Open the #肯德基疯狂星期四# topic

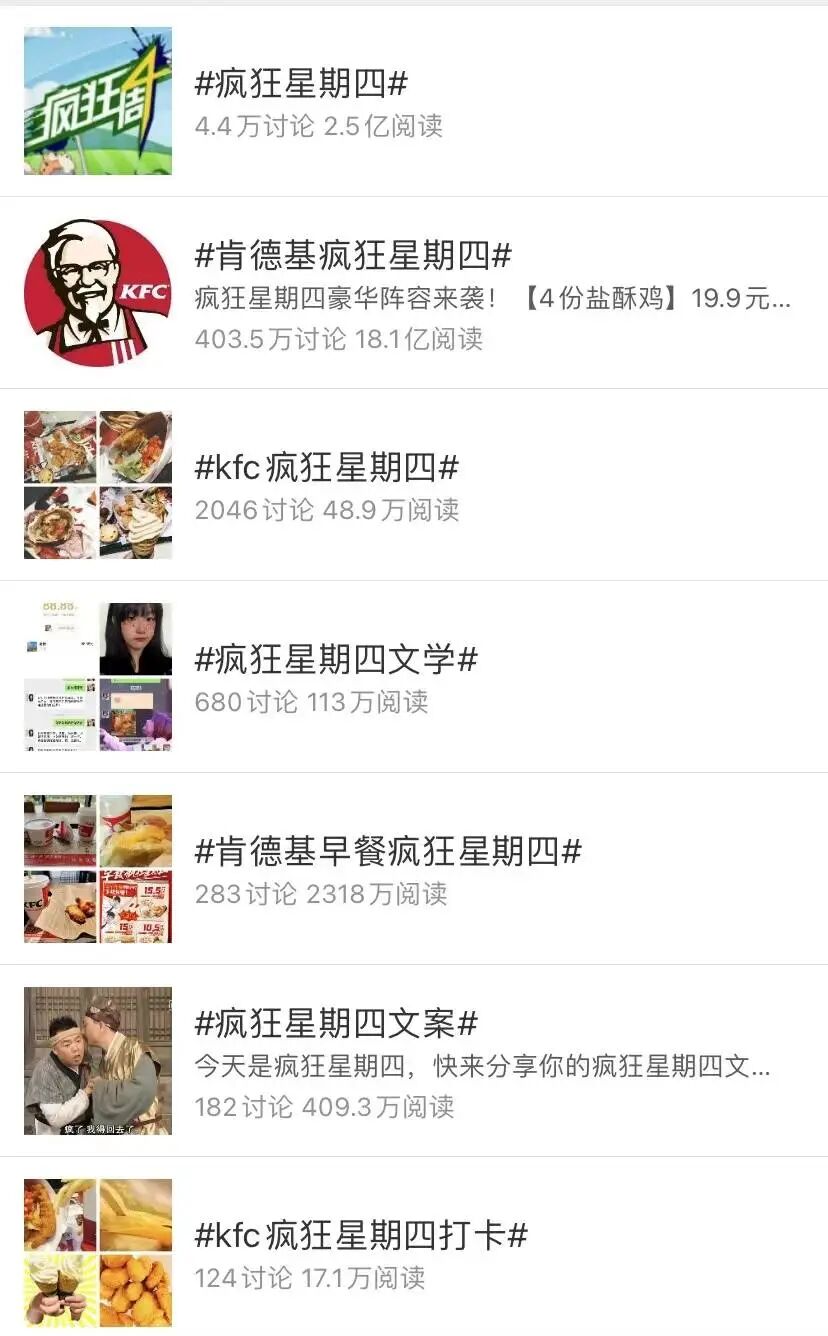click(353, 257)
